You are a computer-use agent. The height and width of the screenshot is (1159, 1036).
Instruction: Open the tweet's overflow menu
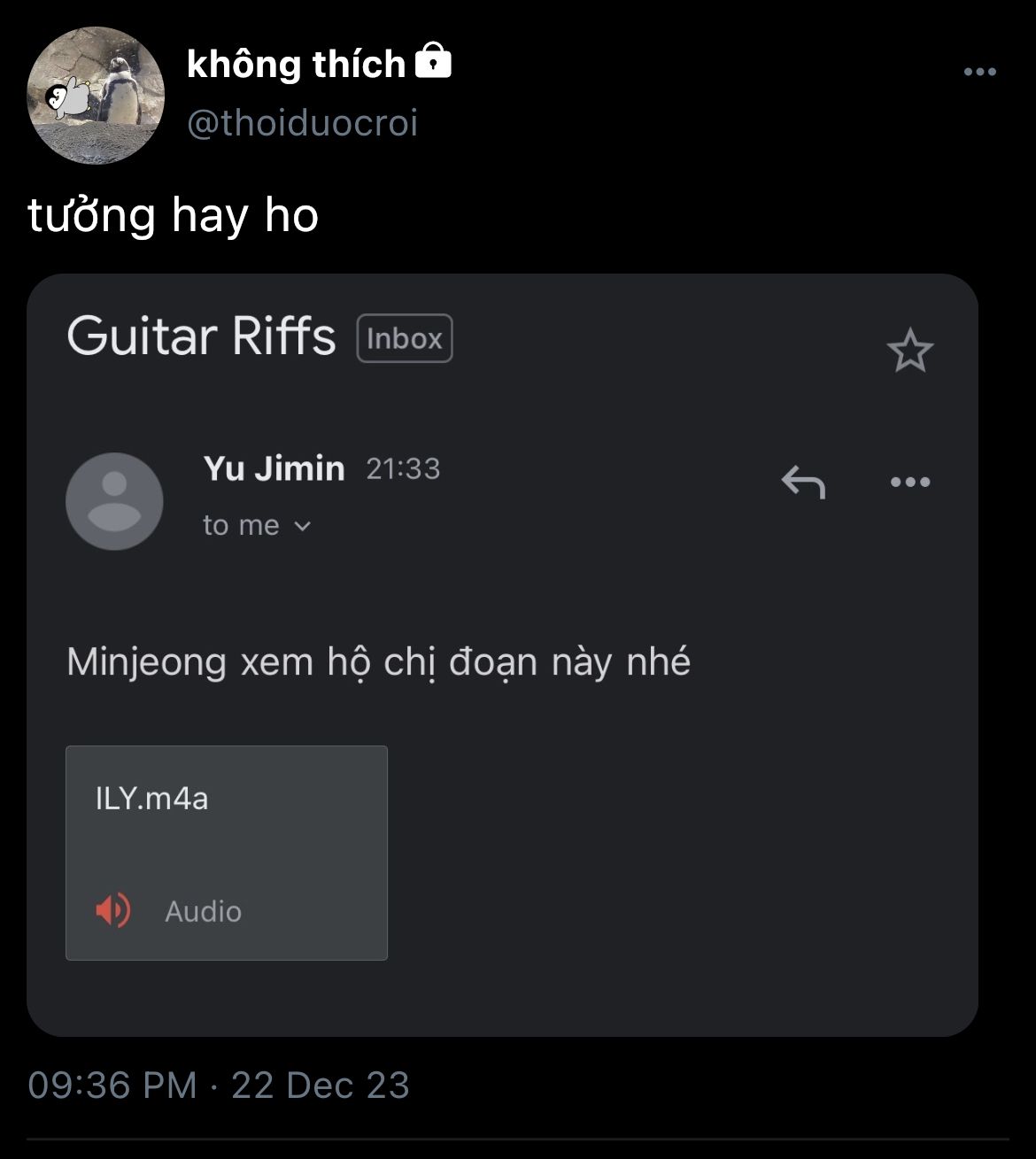[979, 72]
